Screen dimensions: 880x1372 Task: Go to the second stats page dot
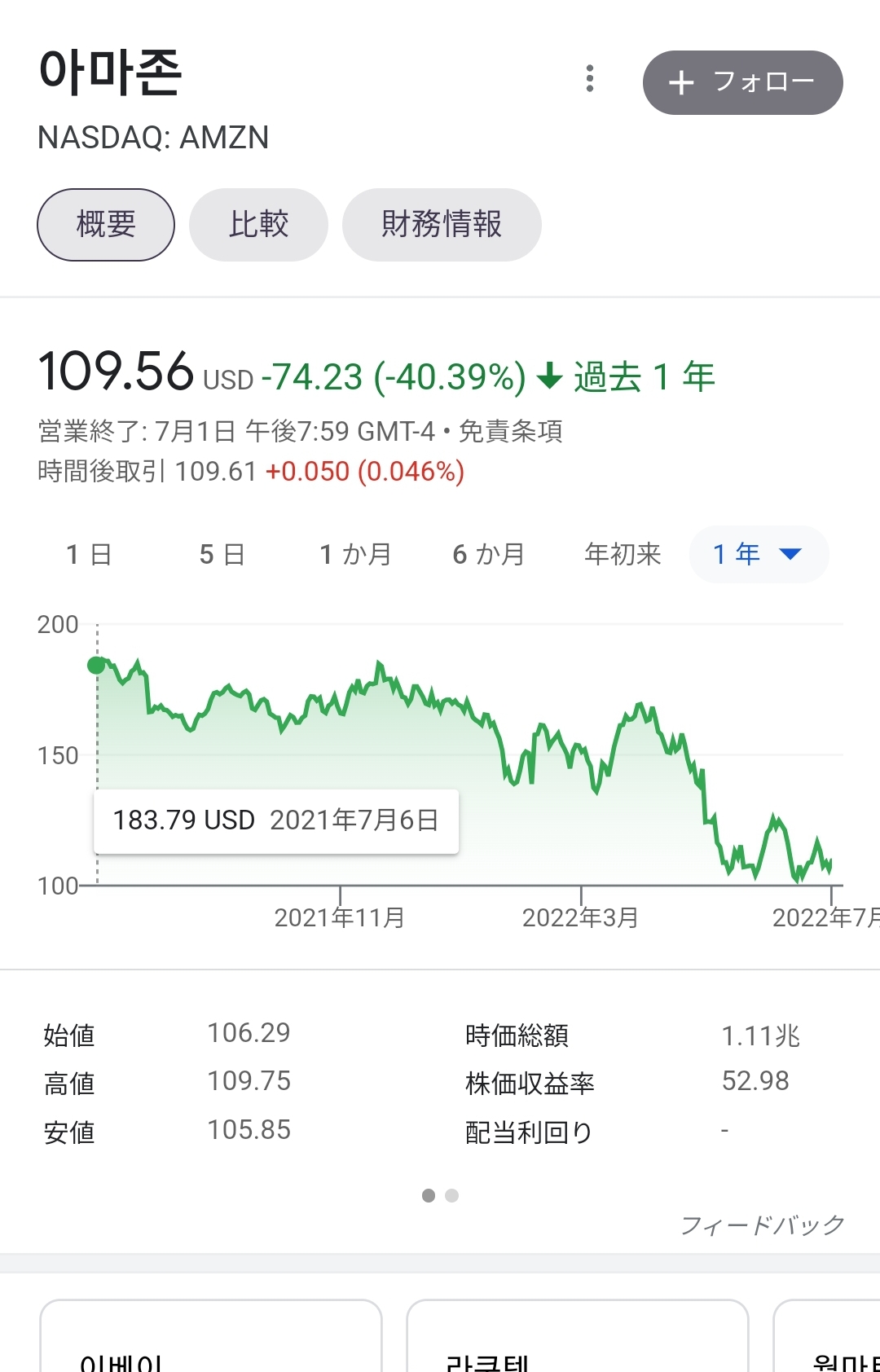[x=452, y=1195]
